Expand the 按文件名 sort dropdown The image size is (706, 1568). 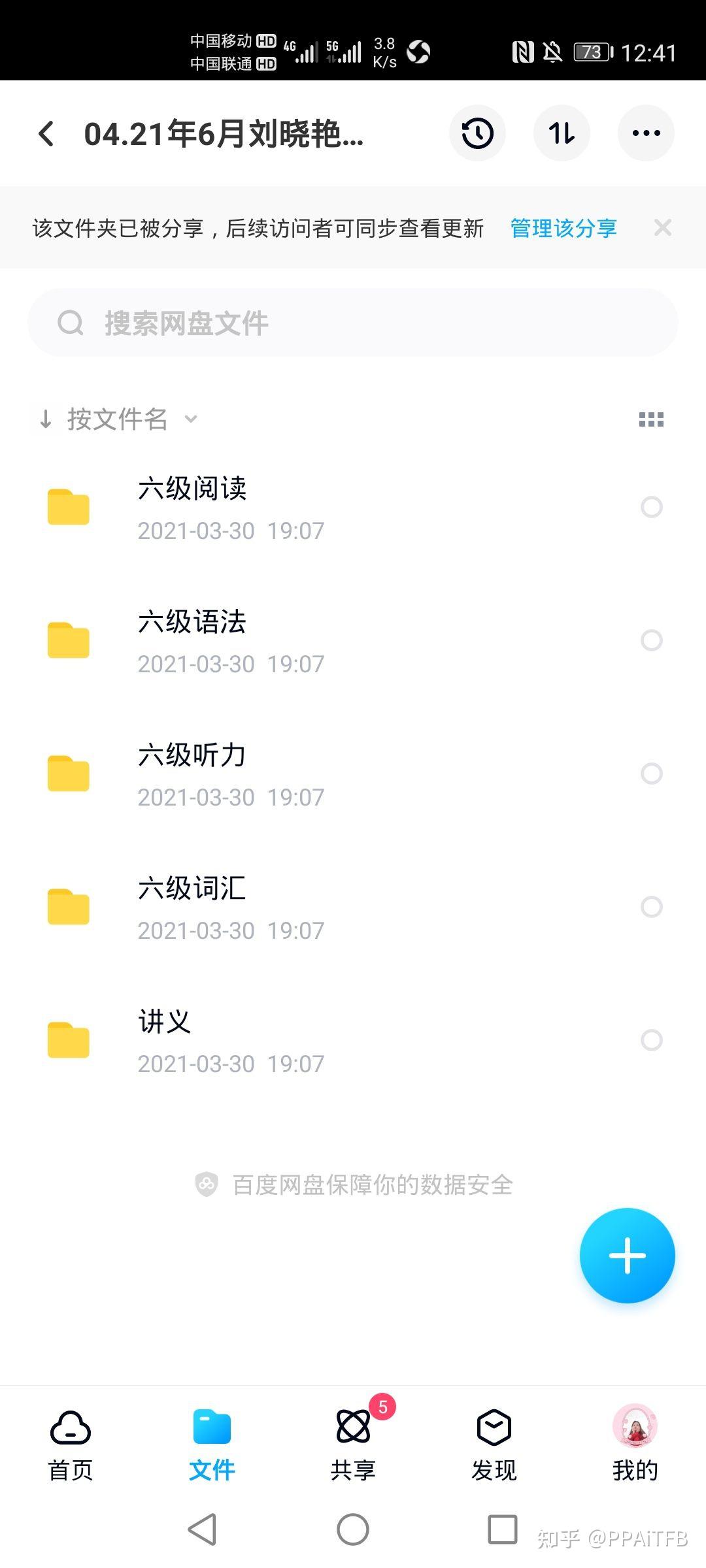118,419
